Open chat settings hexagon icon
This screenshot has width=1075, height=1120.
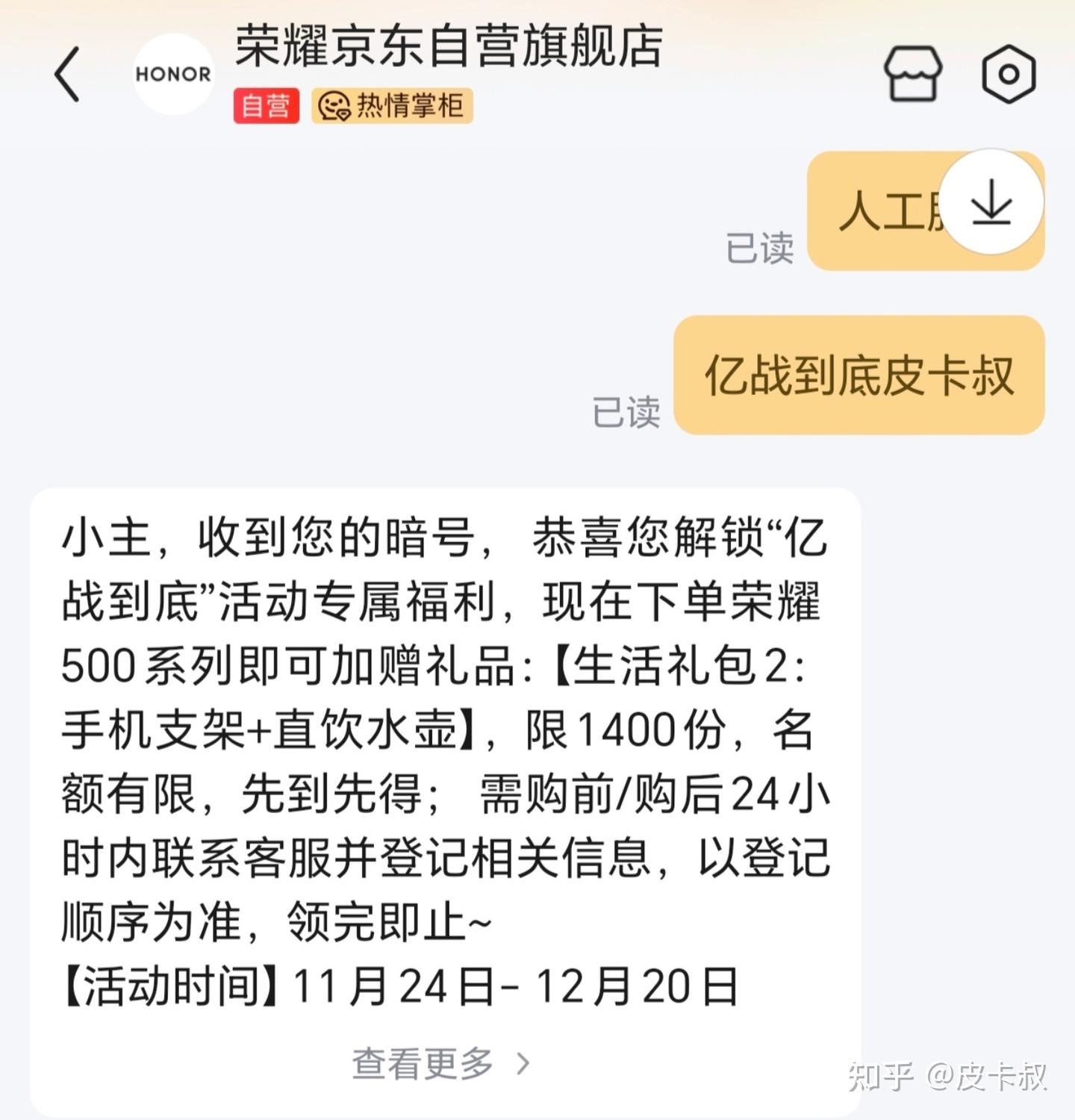(x=1009, y=73)
